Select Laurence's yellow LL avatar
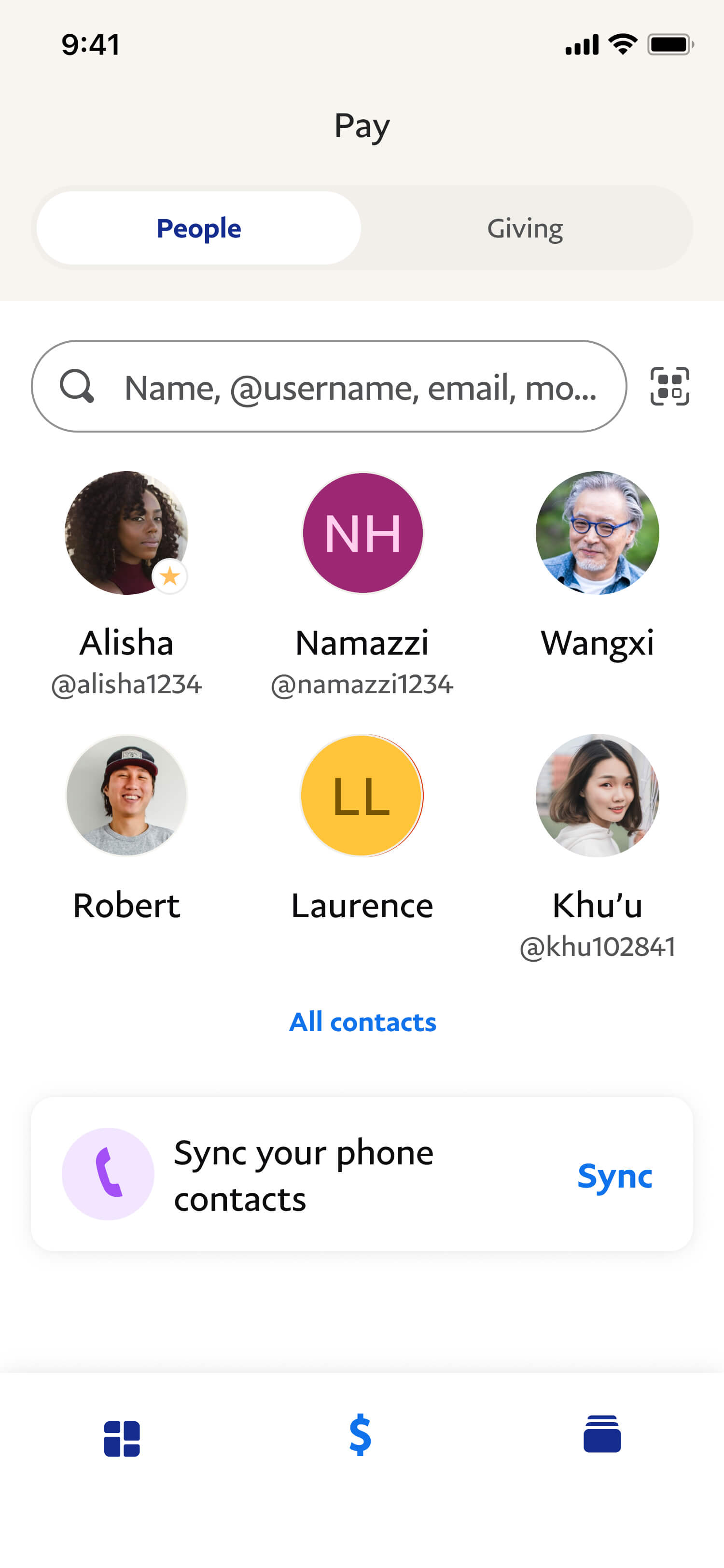The image size is (724, 1568). point(362,796)
